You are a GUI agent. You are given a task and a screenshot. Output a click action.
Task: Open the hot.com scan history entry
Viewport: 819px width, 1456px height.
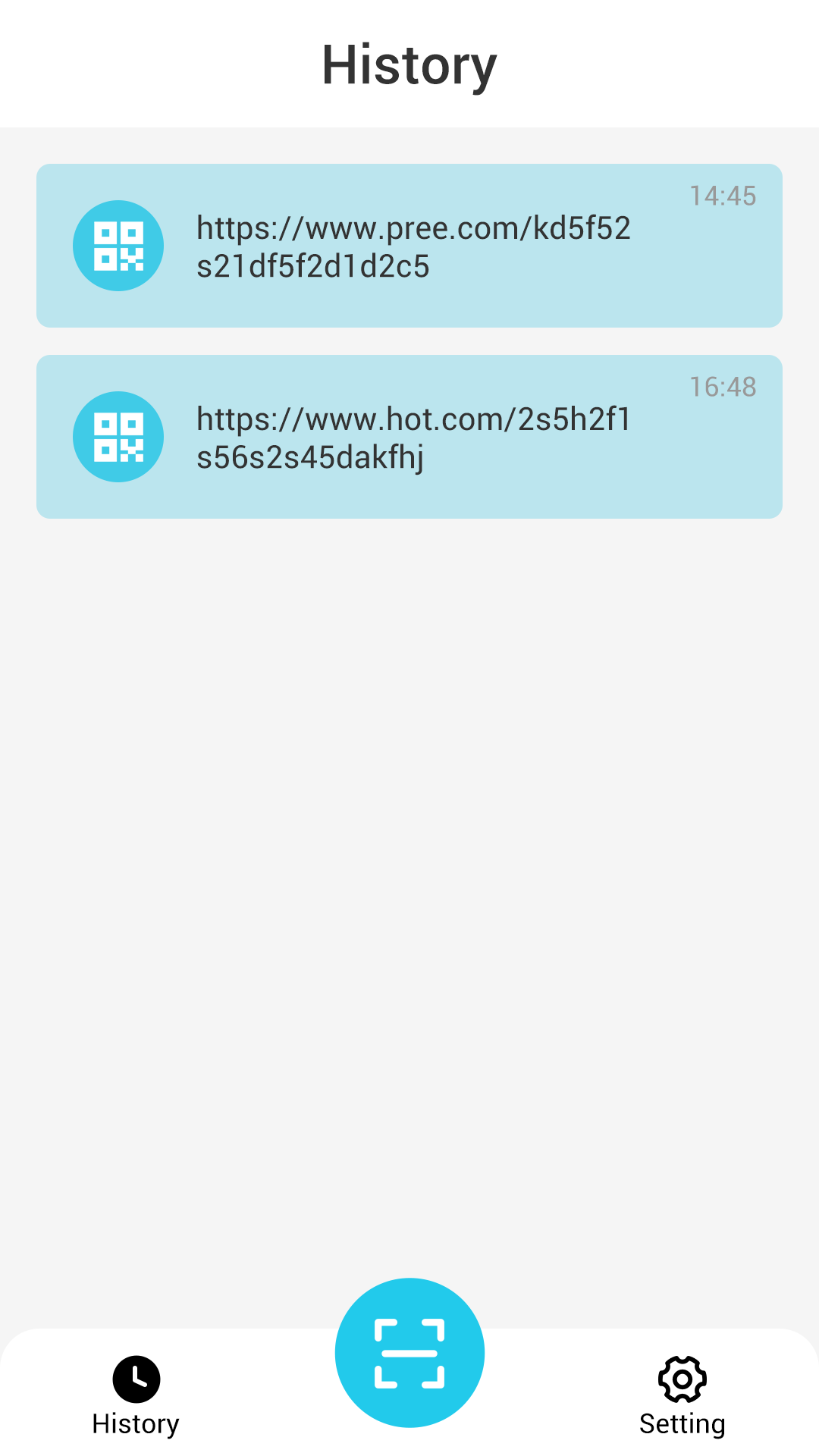pos(409,437)
